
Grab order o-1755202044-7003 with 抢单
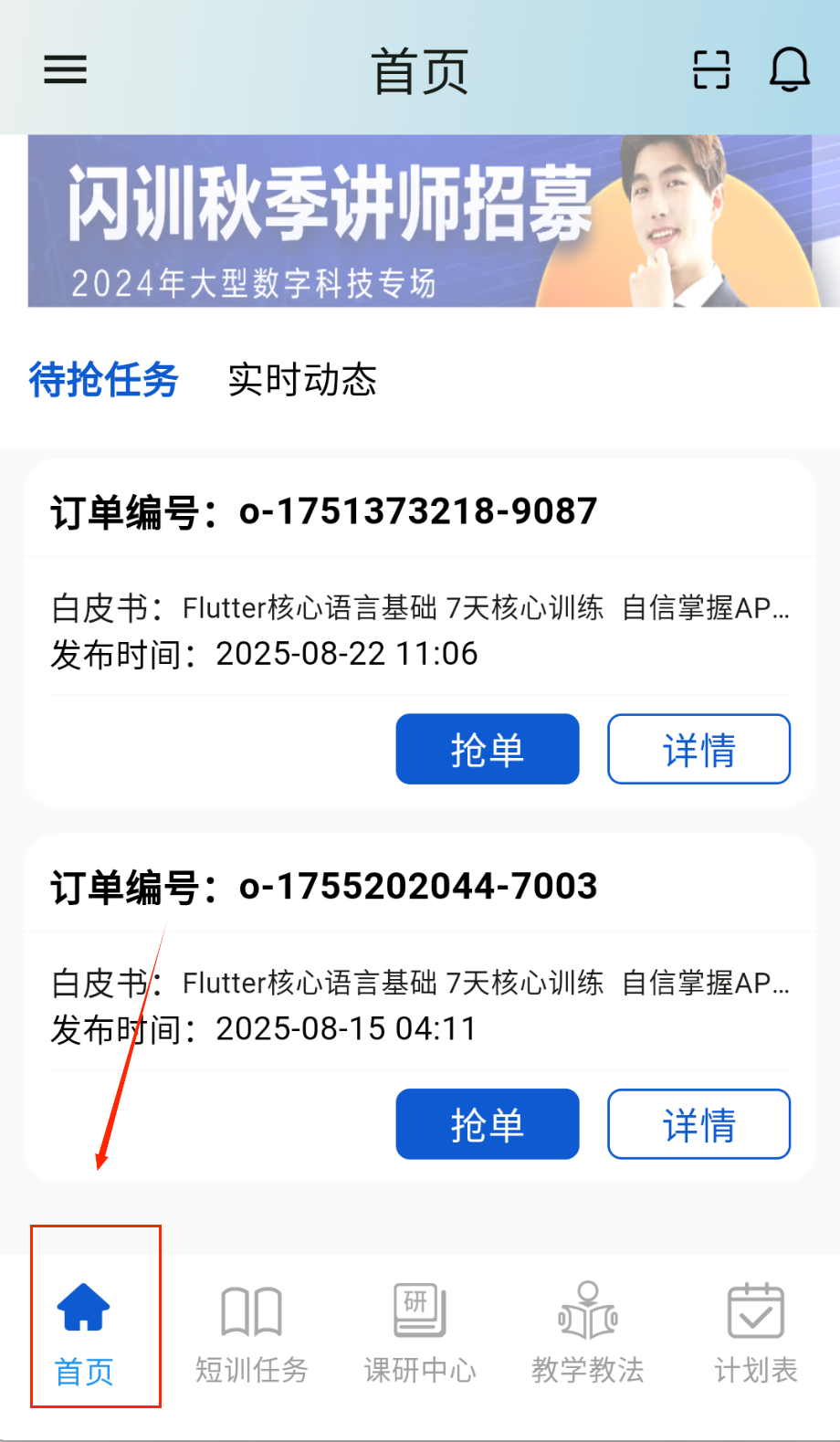(488, 1124)
